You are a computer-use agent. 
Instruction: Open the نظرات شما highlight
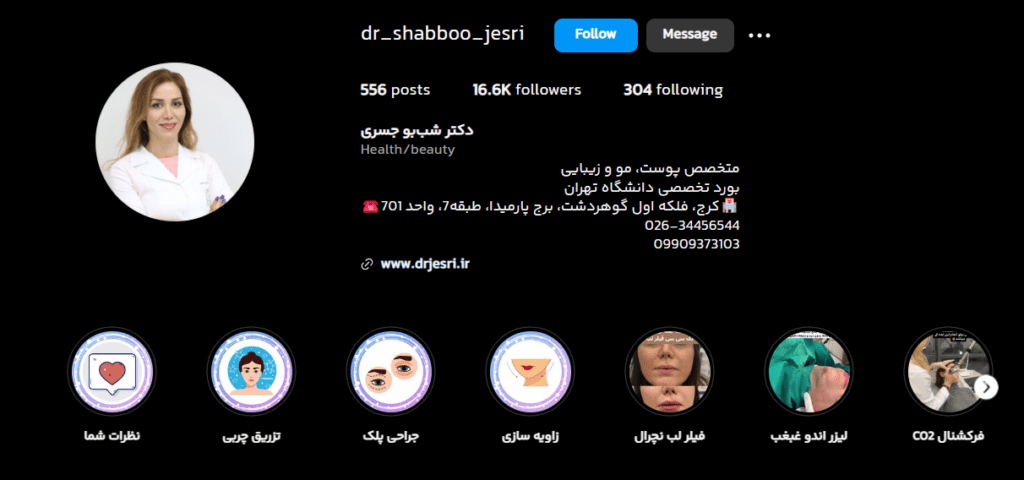click(x=111, y=372)
